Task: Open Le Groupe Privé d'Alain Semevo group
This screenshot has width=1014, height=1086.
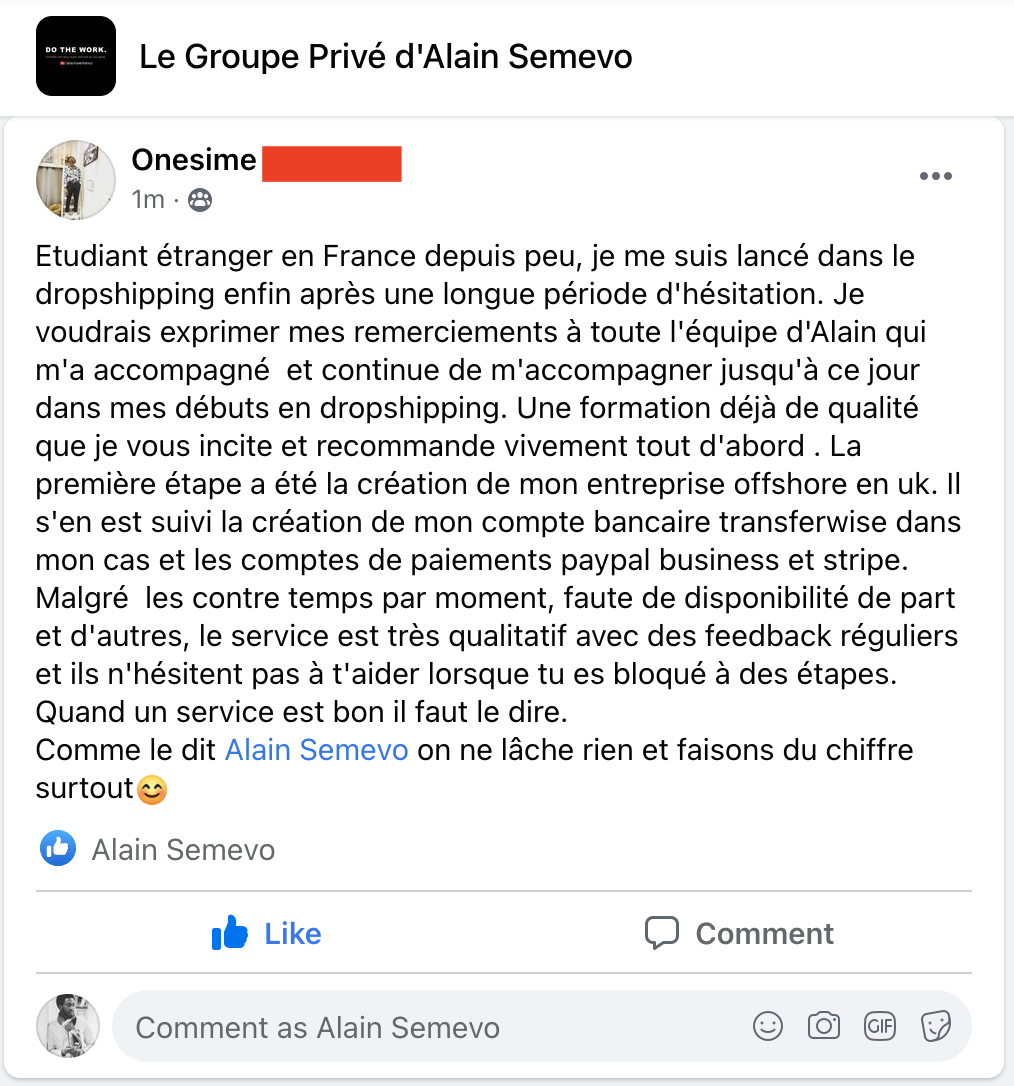Action: 385,57
